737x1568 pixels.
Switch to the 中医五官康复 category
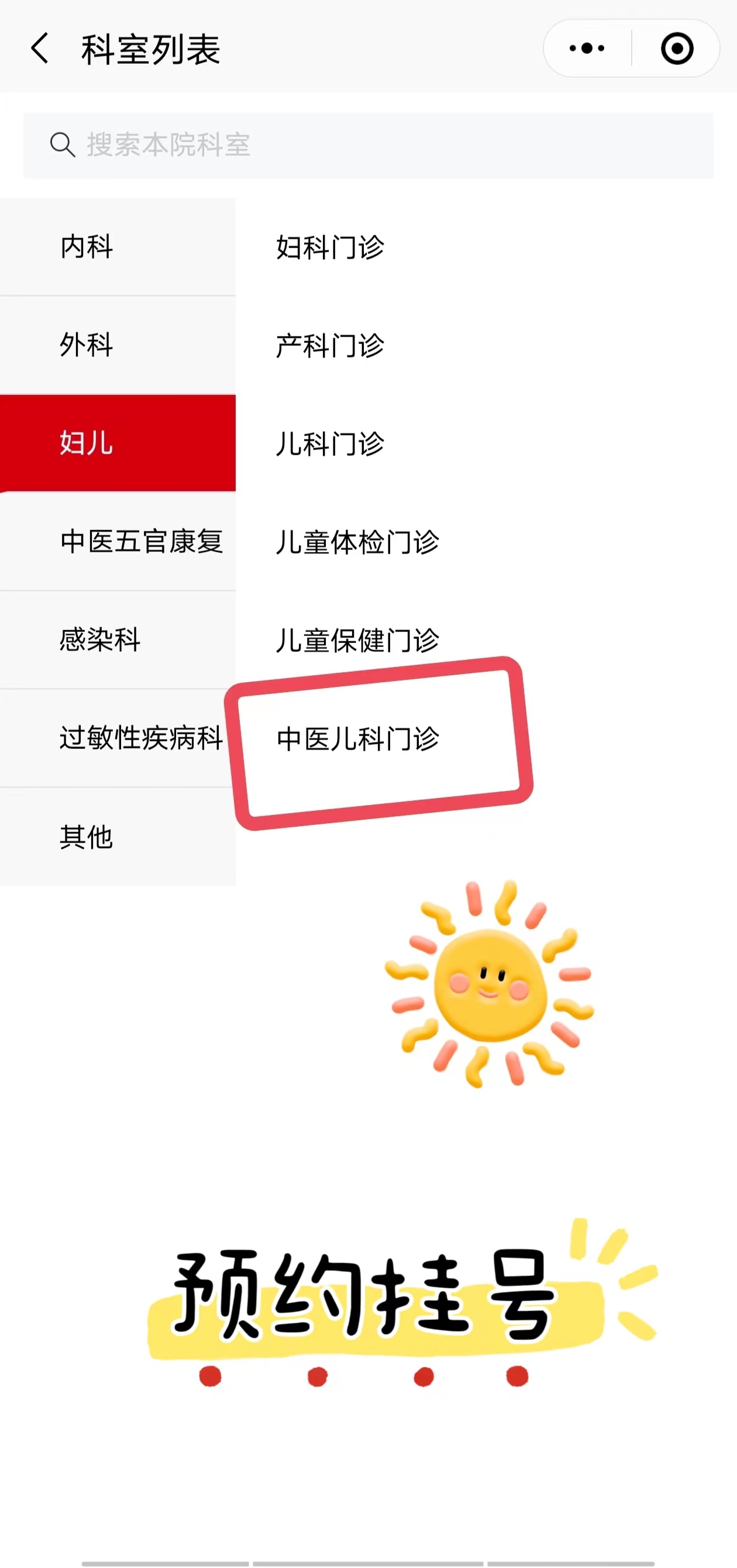(x=118, y=541)
